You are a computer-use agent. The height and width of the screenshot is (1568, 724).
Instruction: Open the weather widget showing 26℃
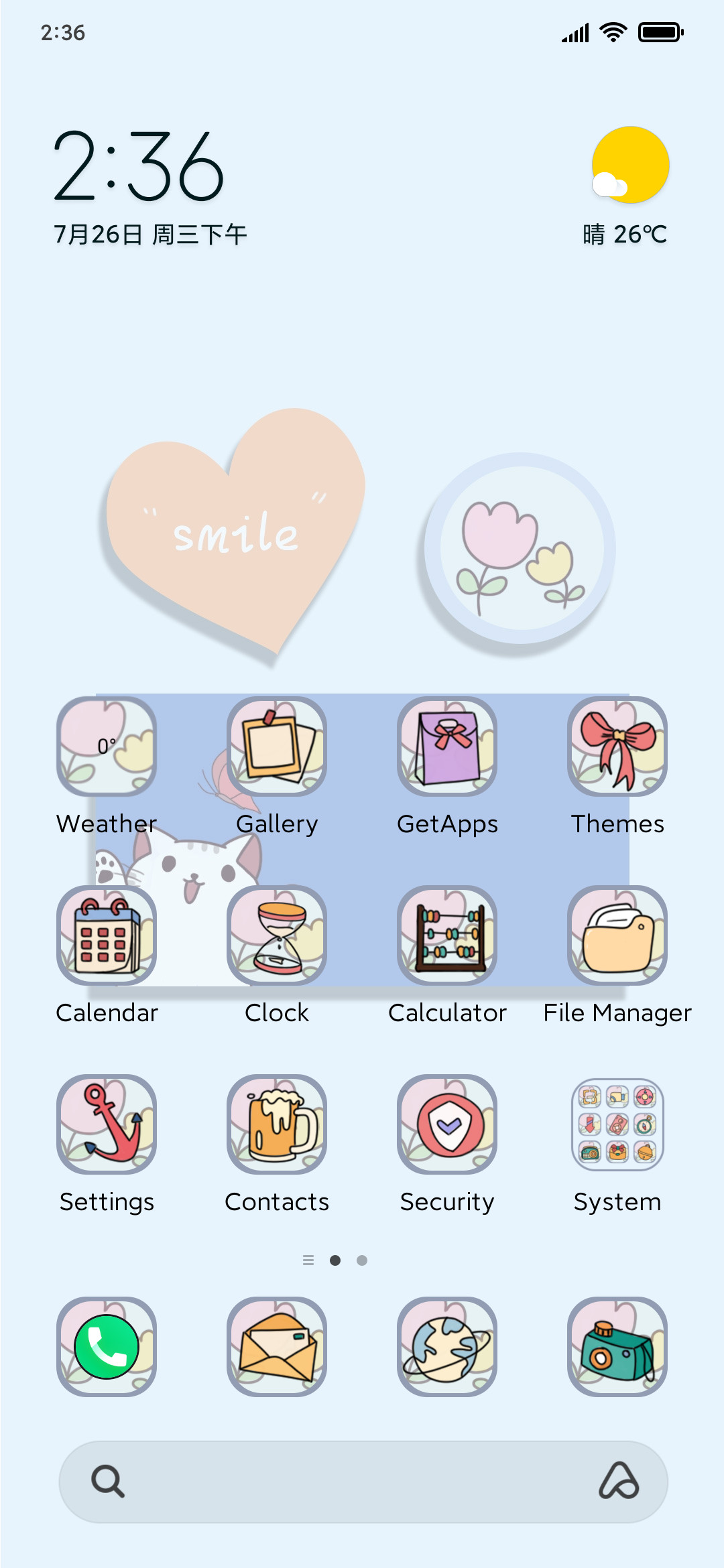(x=625, y=187)
